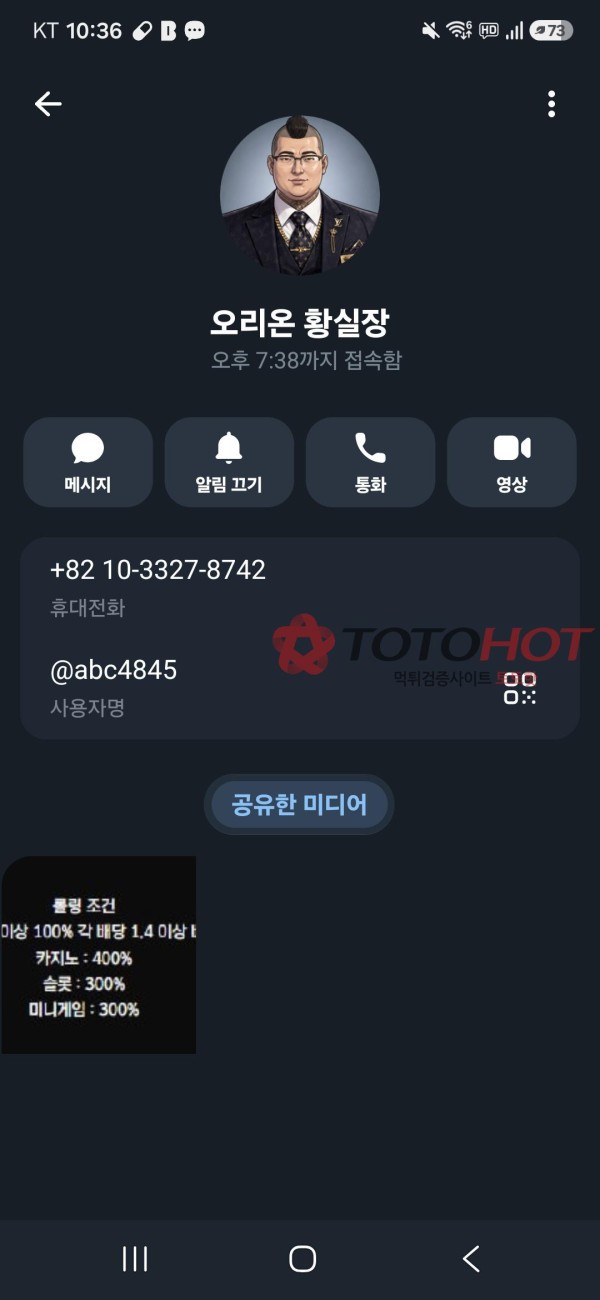Mute notifications with 알림 끄기
The height and width of the screenshot is (1300, 600).
(229, 462)
